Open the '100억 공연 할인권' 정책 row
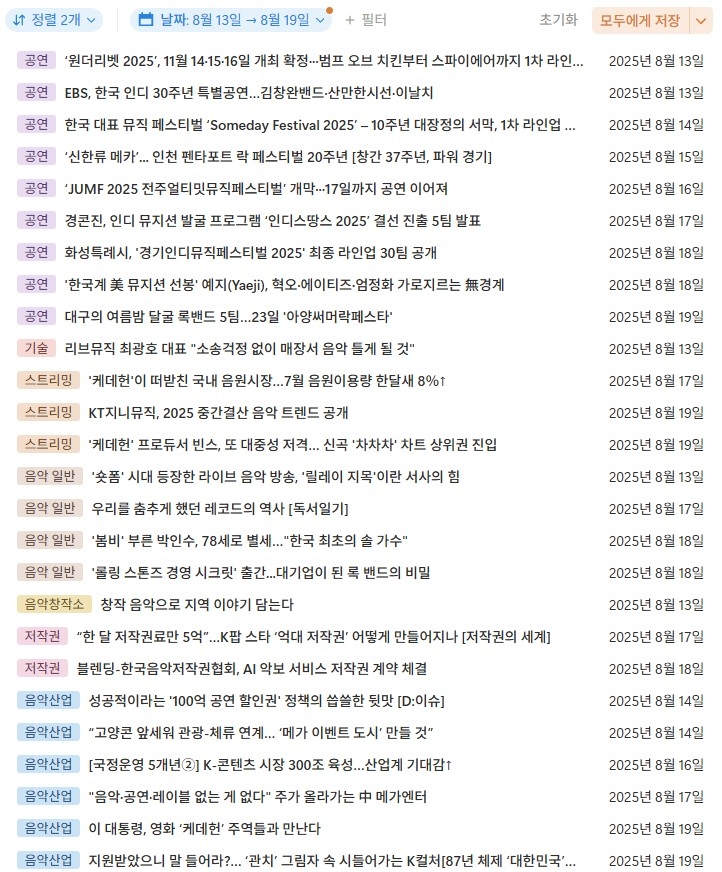 [266, 700]
